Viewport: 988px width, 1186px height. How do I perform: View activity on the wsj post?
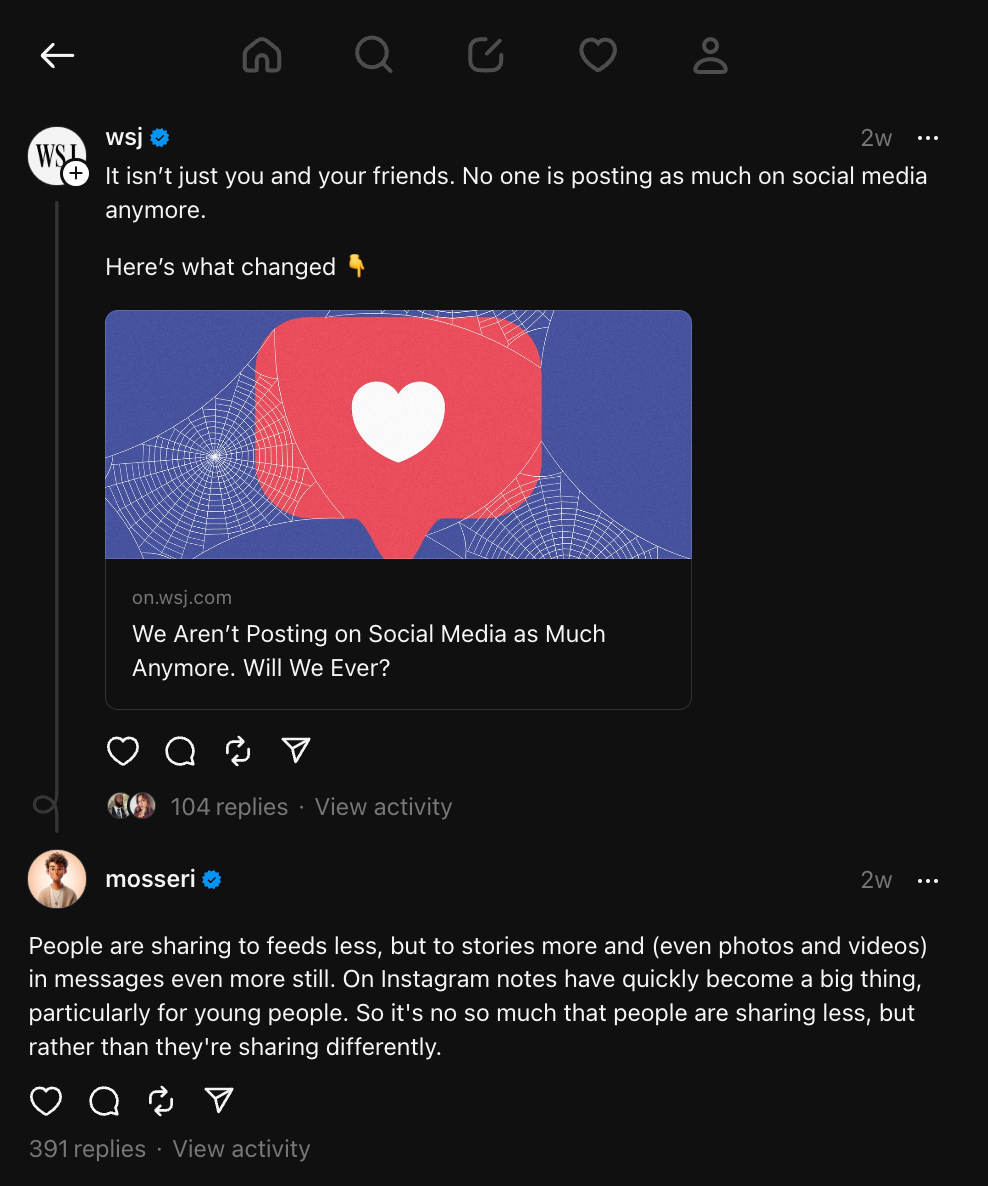[383, 807]
